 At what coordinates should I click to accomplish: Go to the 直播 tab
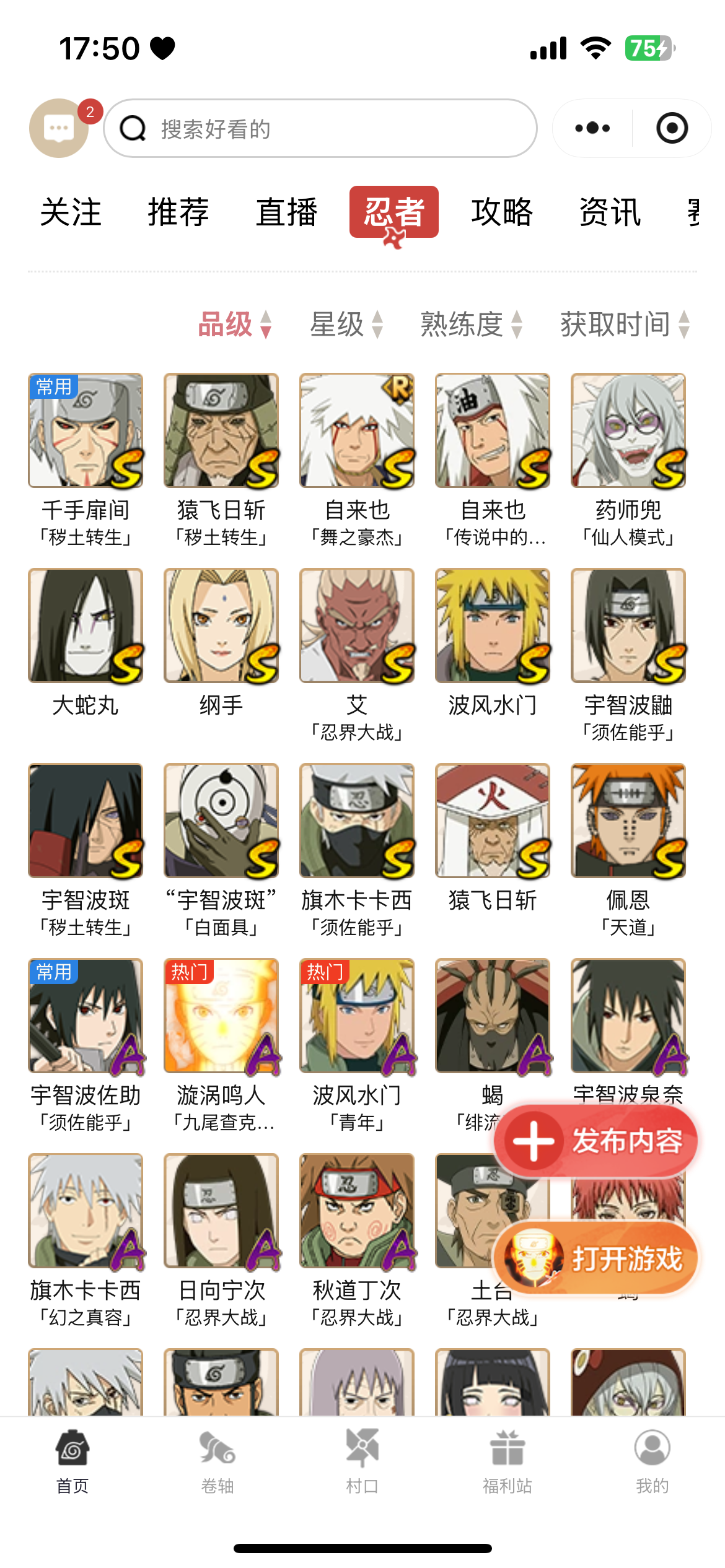286,212
